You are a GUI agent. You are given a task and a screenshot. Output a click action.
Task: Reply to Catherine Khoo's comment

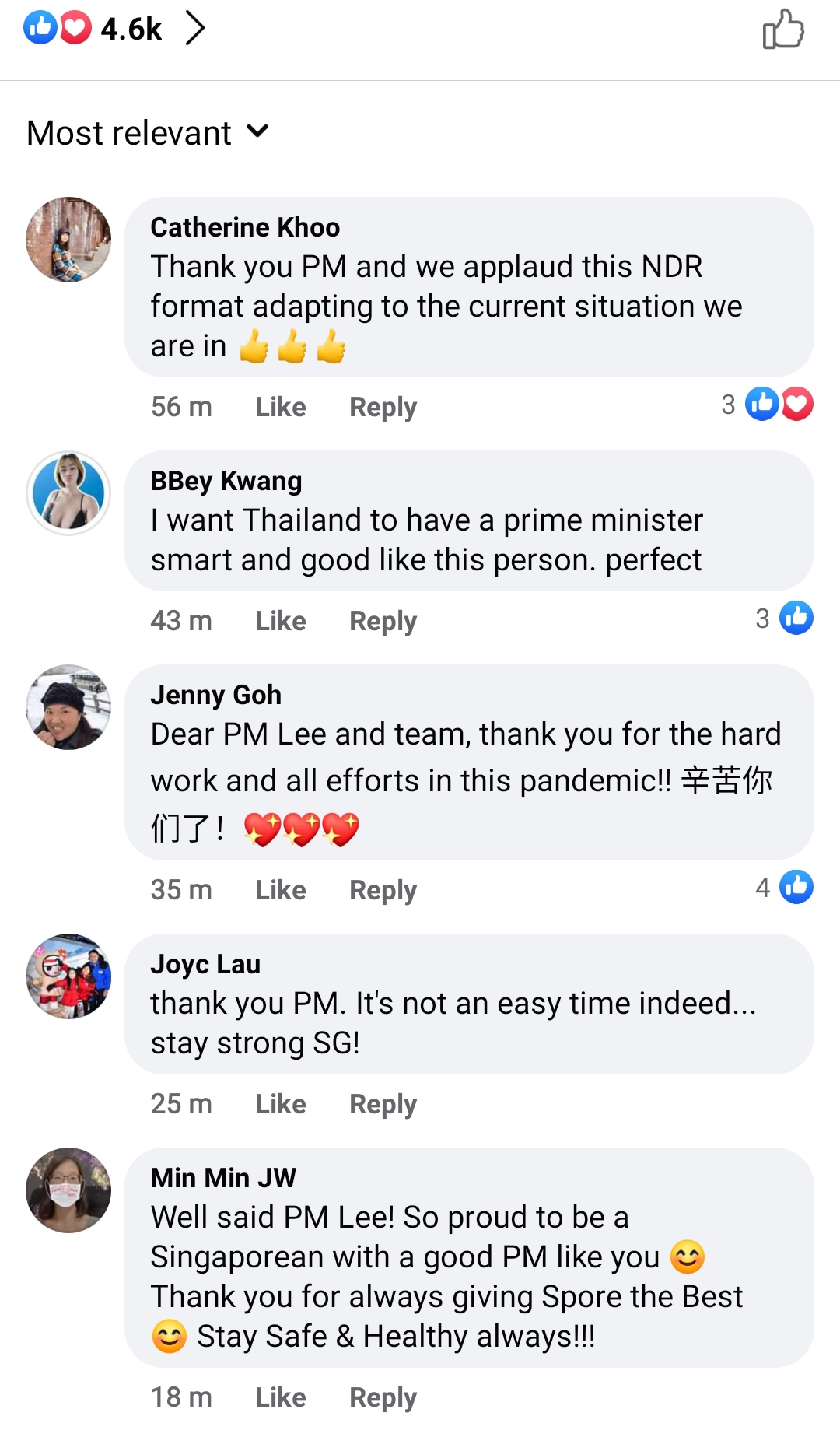(x=383, y=407)
